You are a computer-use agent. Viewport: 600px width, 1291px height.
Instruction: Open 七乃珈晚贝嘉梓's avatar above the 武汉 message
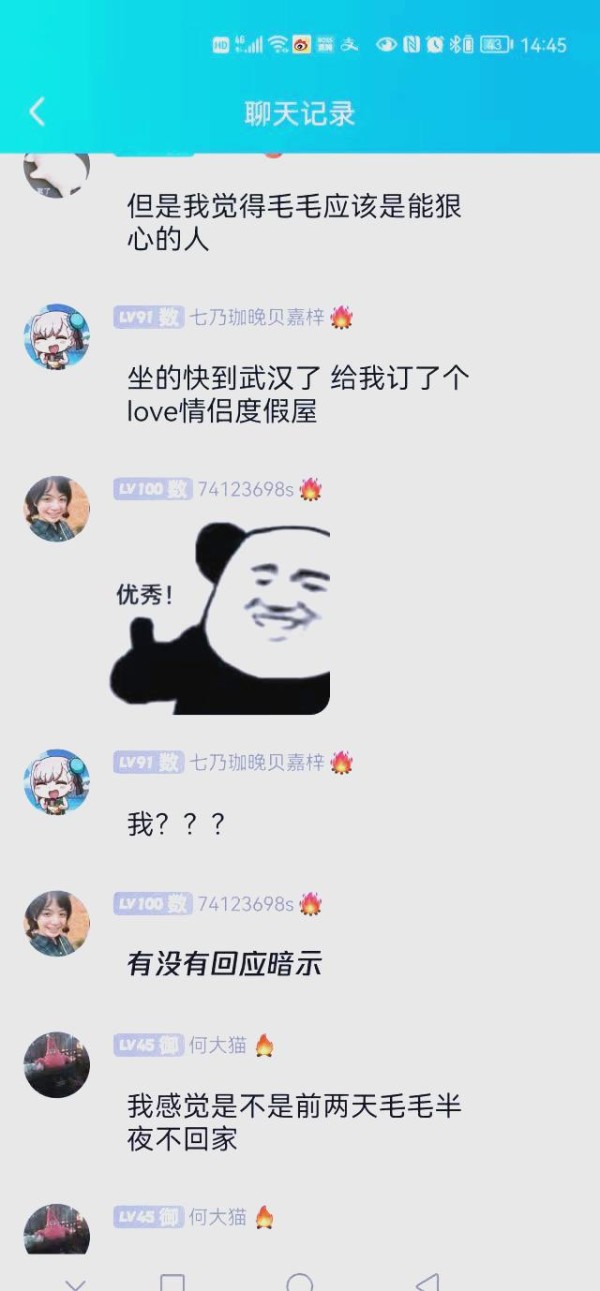(x=56, y=337)
